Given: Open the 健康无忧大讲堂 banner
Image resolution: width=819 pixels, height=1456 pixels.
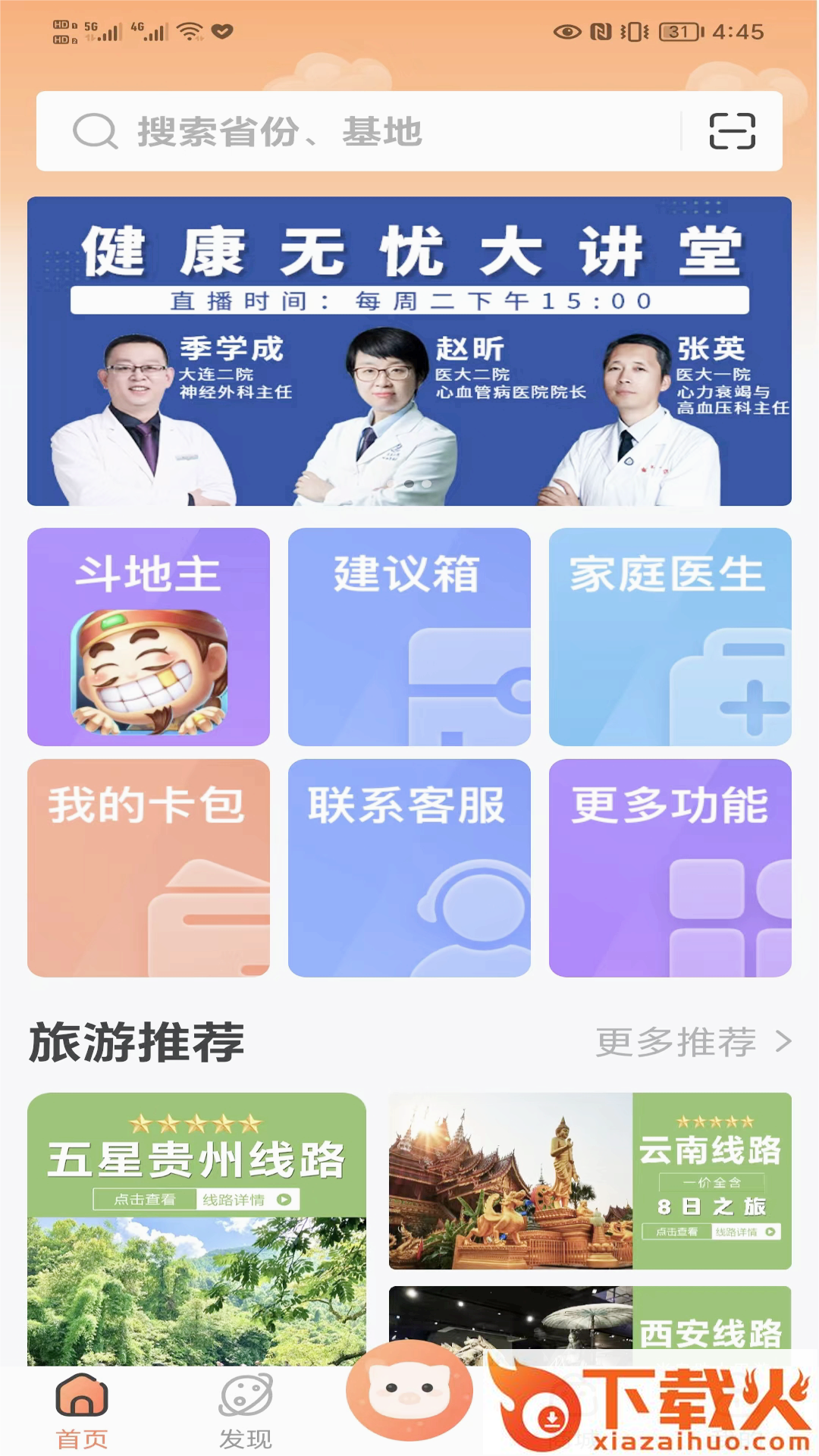Looking at the screenshot, I should (409, 351).
